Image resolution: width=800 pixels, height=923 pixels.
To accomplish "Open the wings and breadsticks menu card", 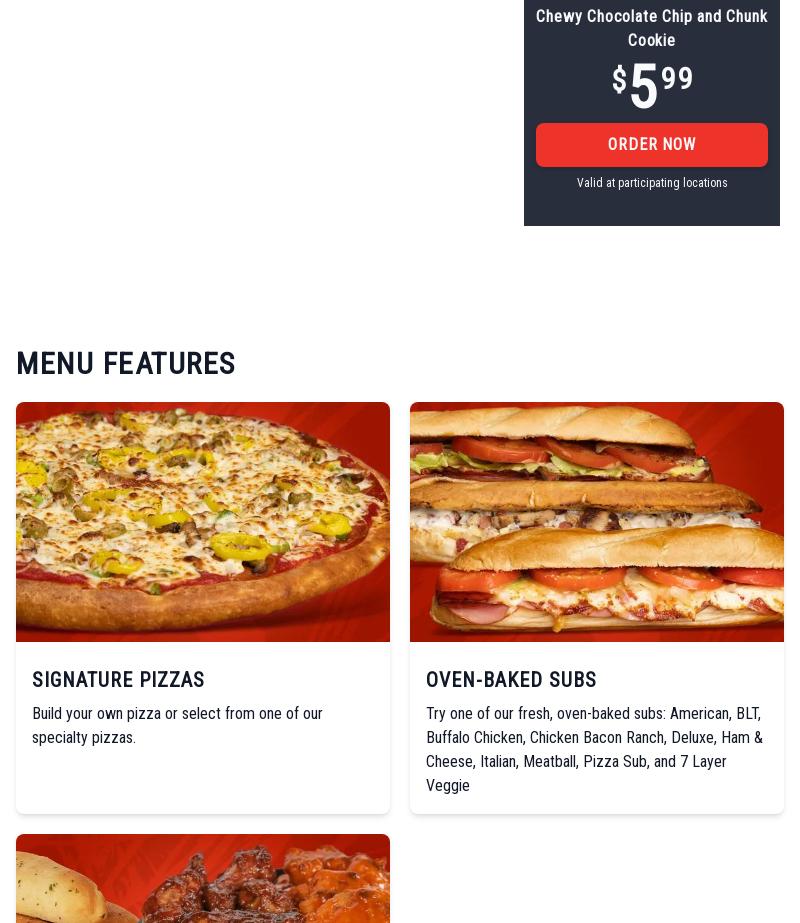I will 202,880.
